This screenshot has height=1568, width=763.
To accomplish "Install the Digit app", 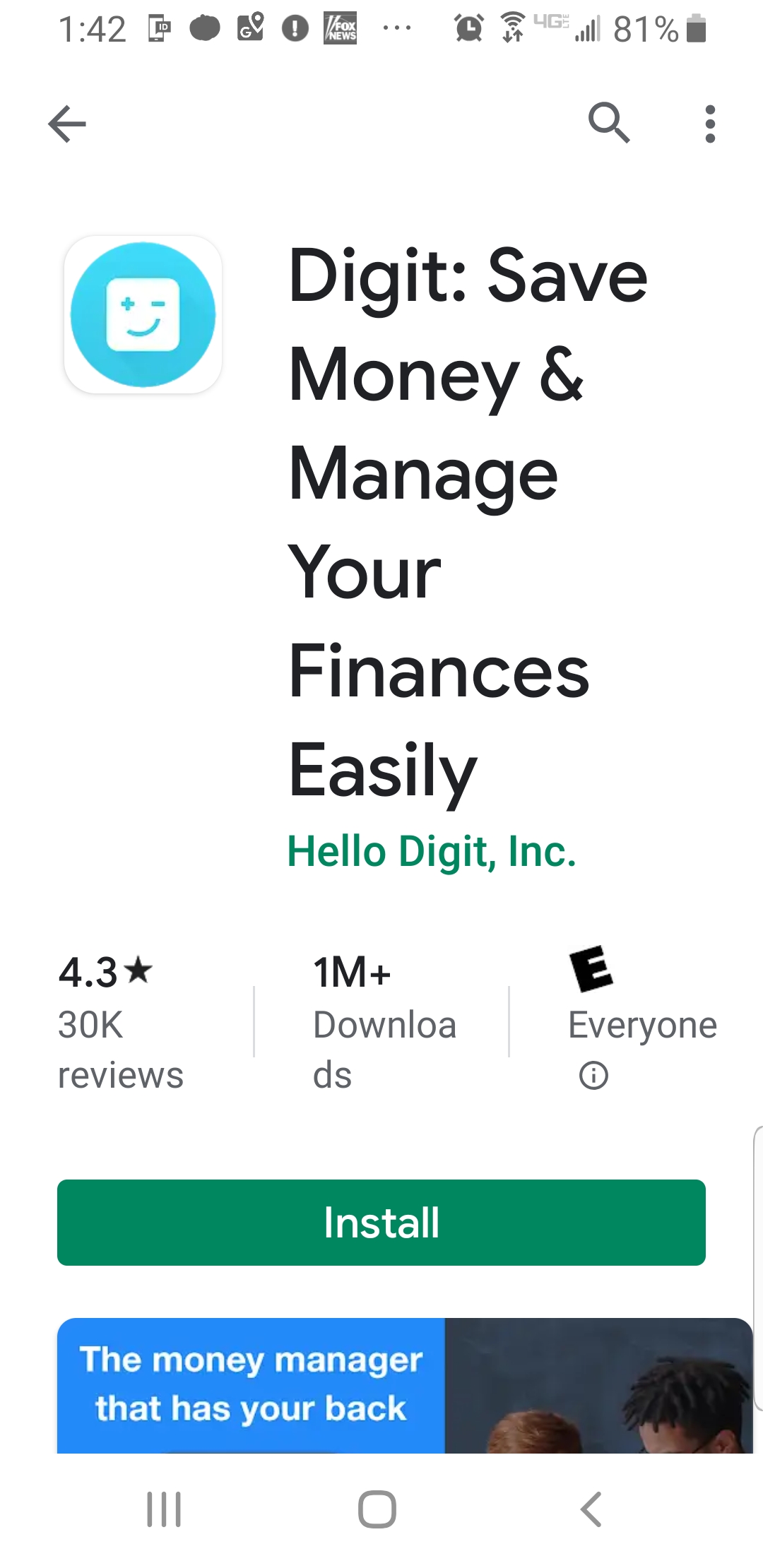I will click(x=381, y=1222).
